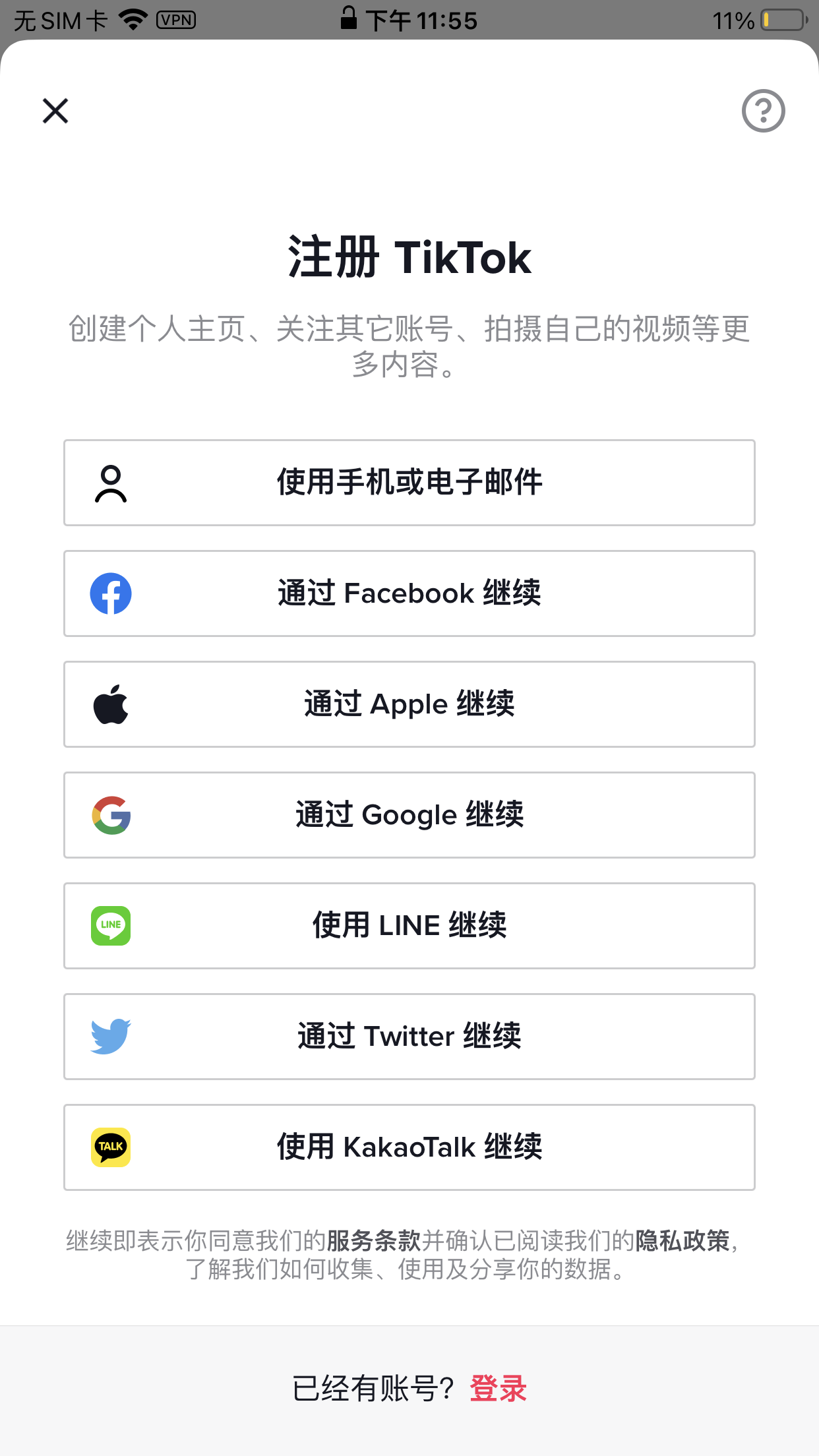
Task: Tap 登录 to log in
Action: click(498, 1389)
